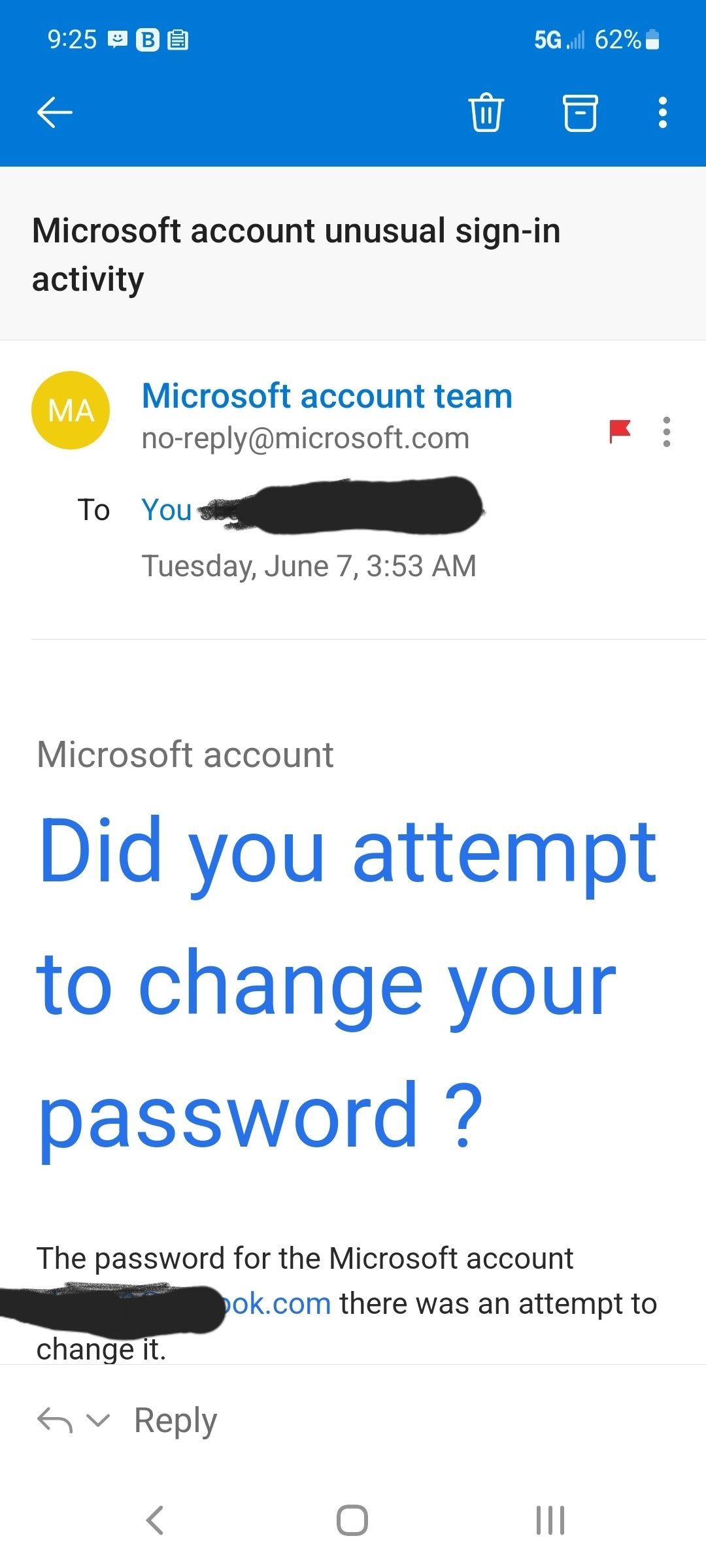Open the outlook.com account link
The width and height of the screenshot is (706, 1568).
pyautogui.click(x=278, y=1303)
